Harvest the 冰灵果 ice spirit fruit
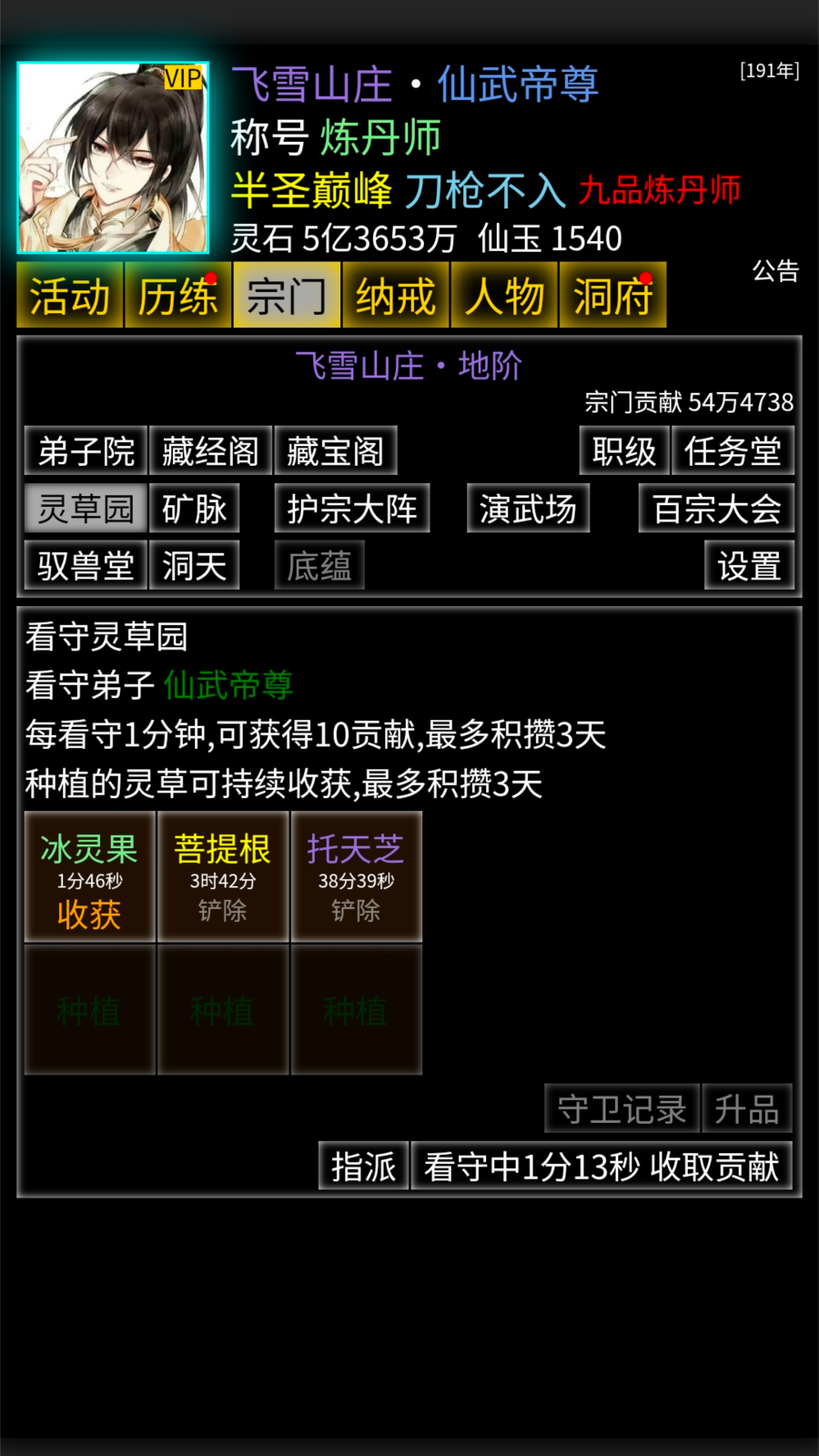Viewport: 819px width, 1456px height. (x=88, y=913)
